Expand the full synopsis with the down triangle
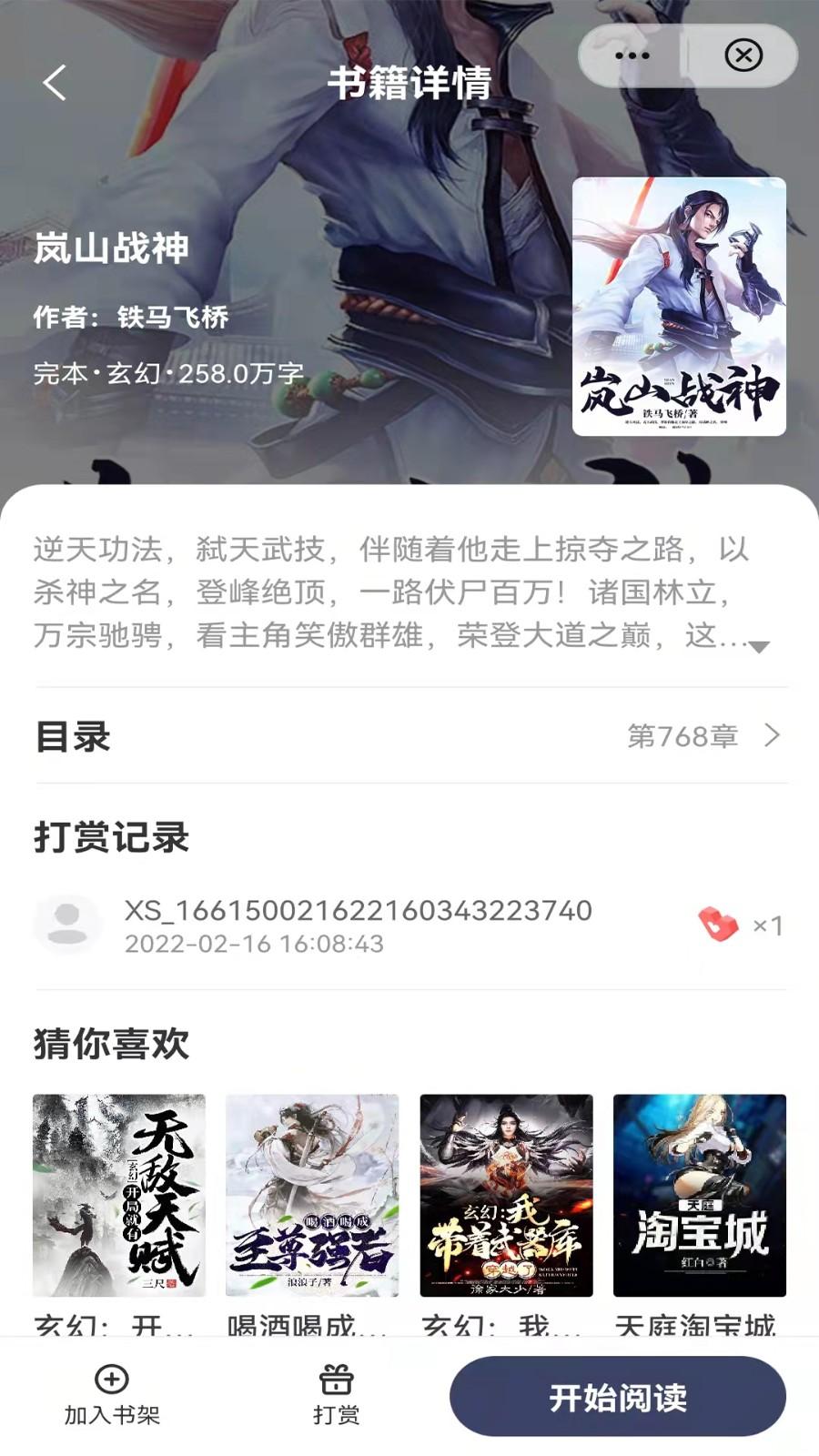Viewport: 819px width, 1456px height. tap(762, 647)
